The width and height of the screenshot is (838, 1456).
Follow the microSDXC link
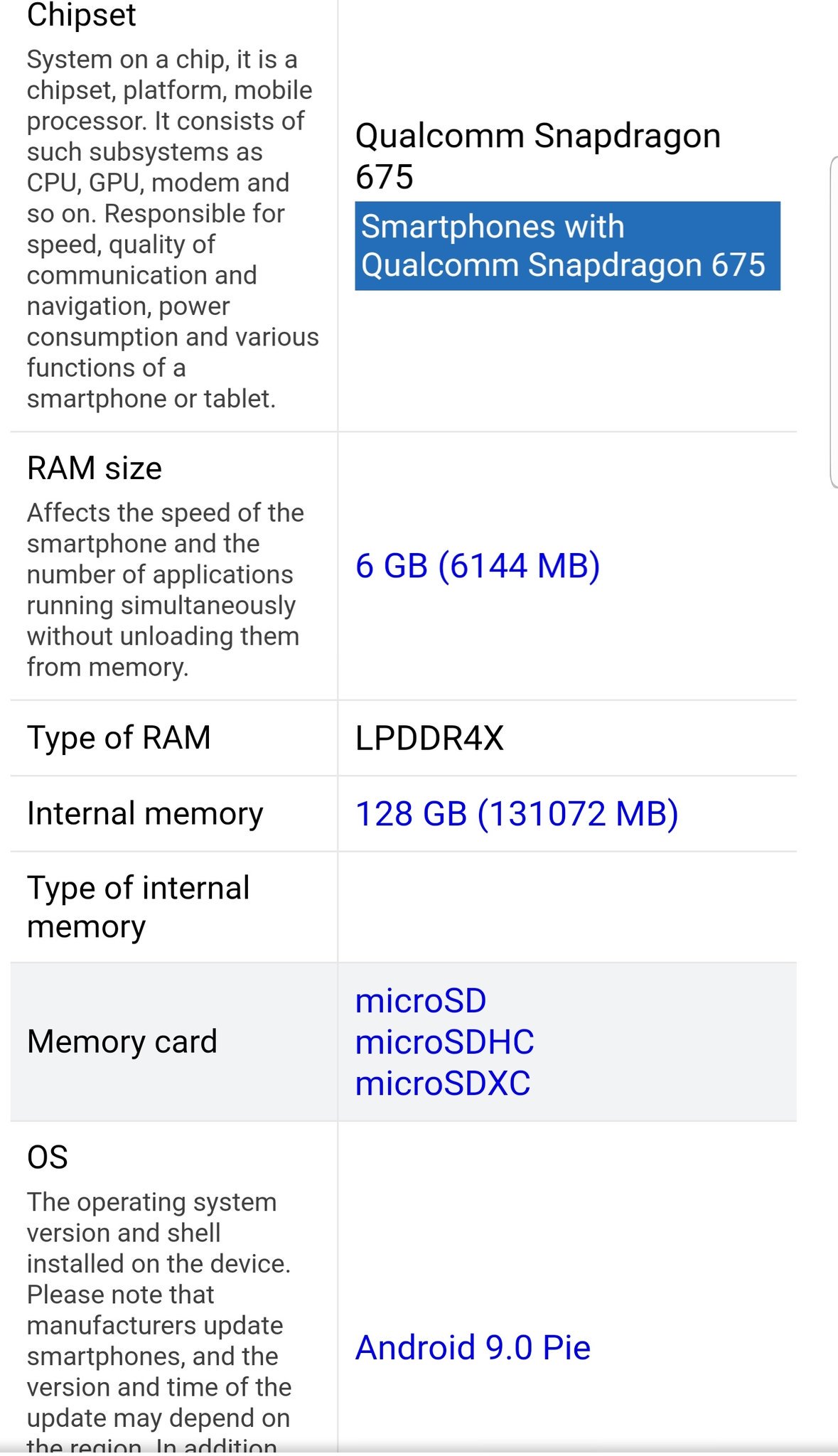click(443, 1083)
